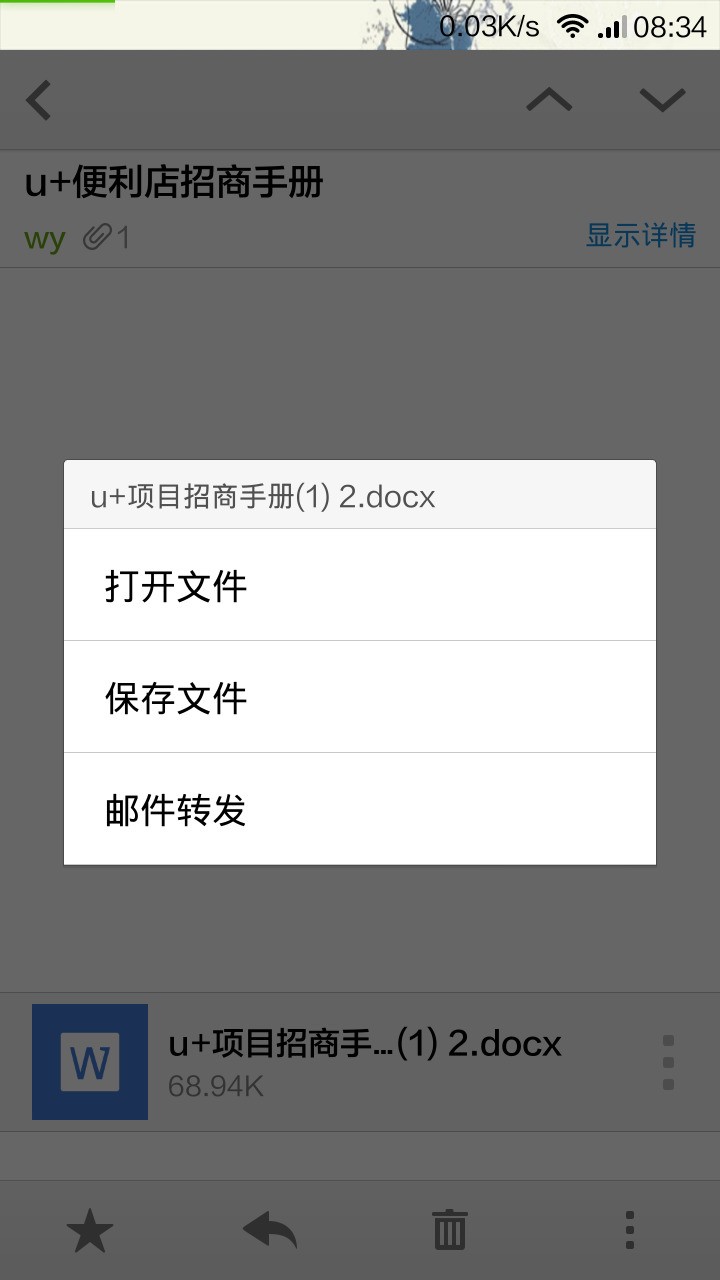Tap 显示详情 to show email details
Screen dimensions: 720x1280
639,236
